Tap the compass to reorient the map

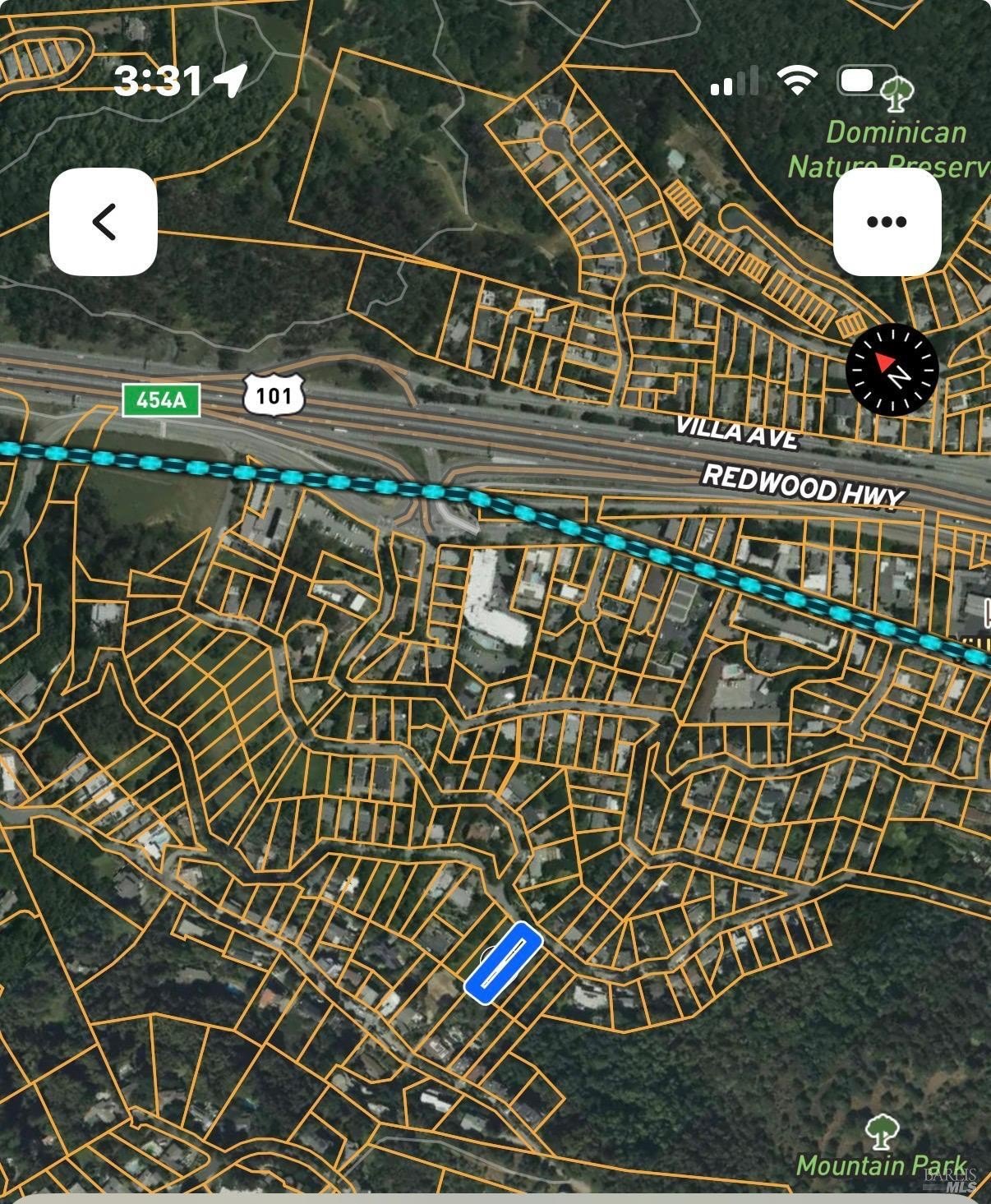click(892, 369)
